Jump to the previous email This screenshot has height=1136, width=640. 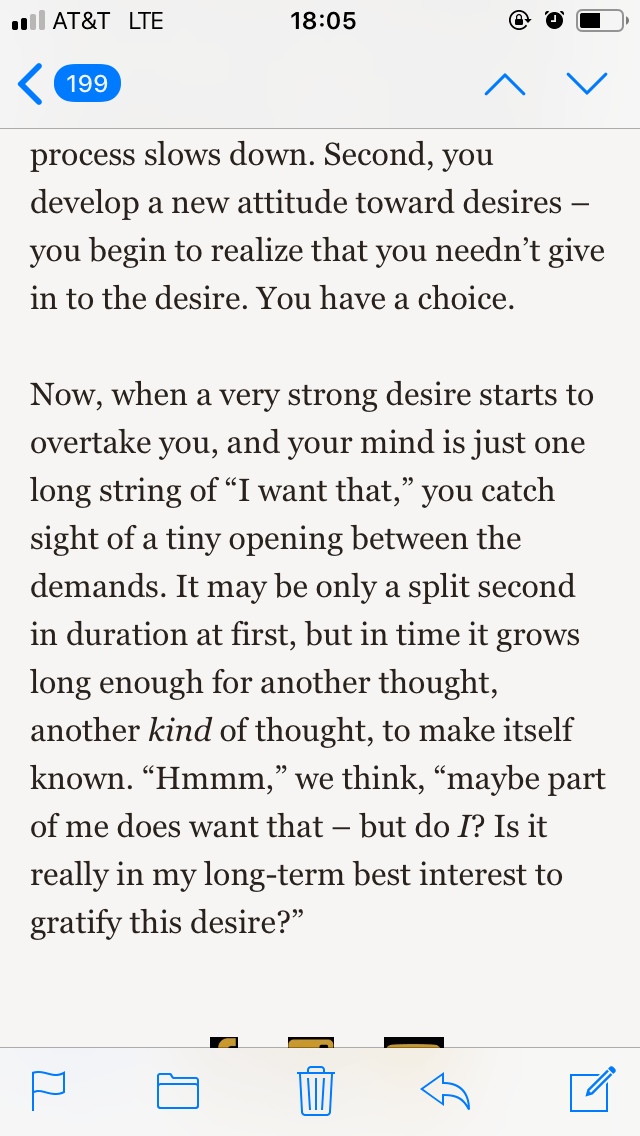(504, 84)
